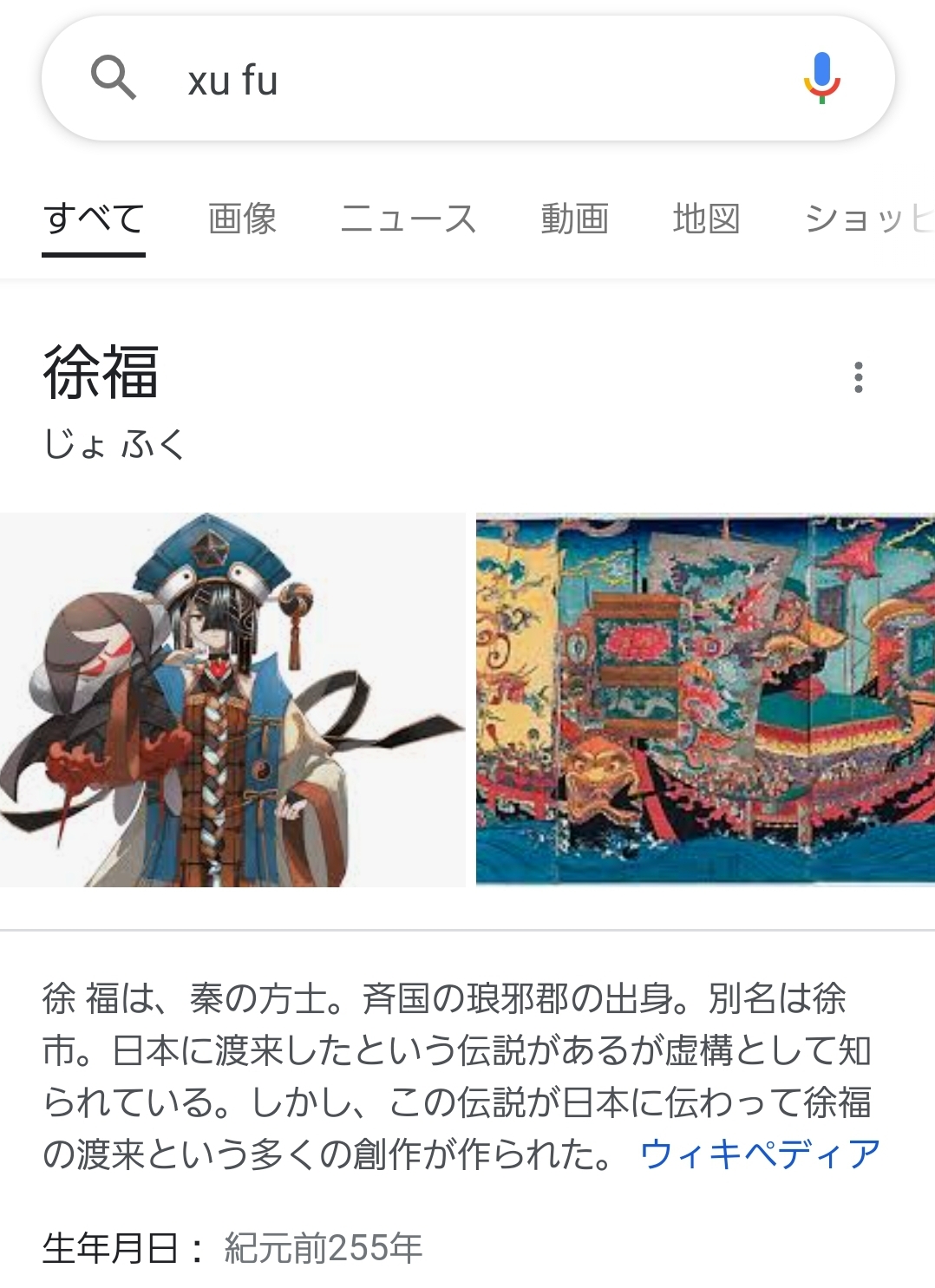
Task: Open the three-dot menu beside 徐福
Action: [x=858, y=377]
